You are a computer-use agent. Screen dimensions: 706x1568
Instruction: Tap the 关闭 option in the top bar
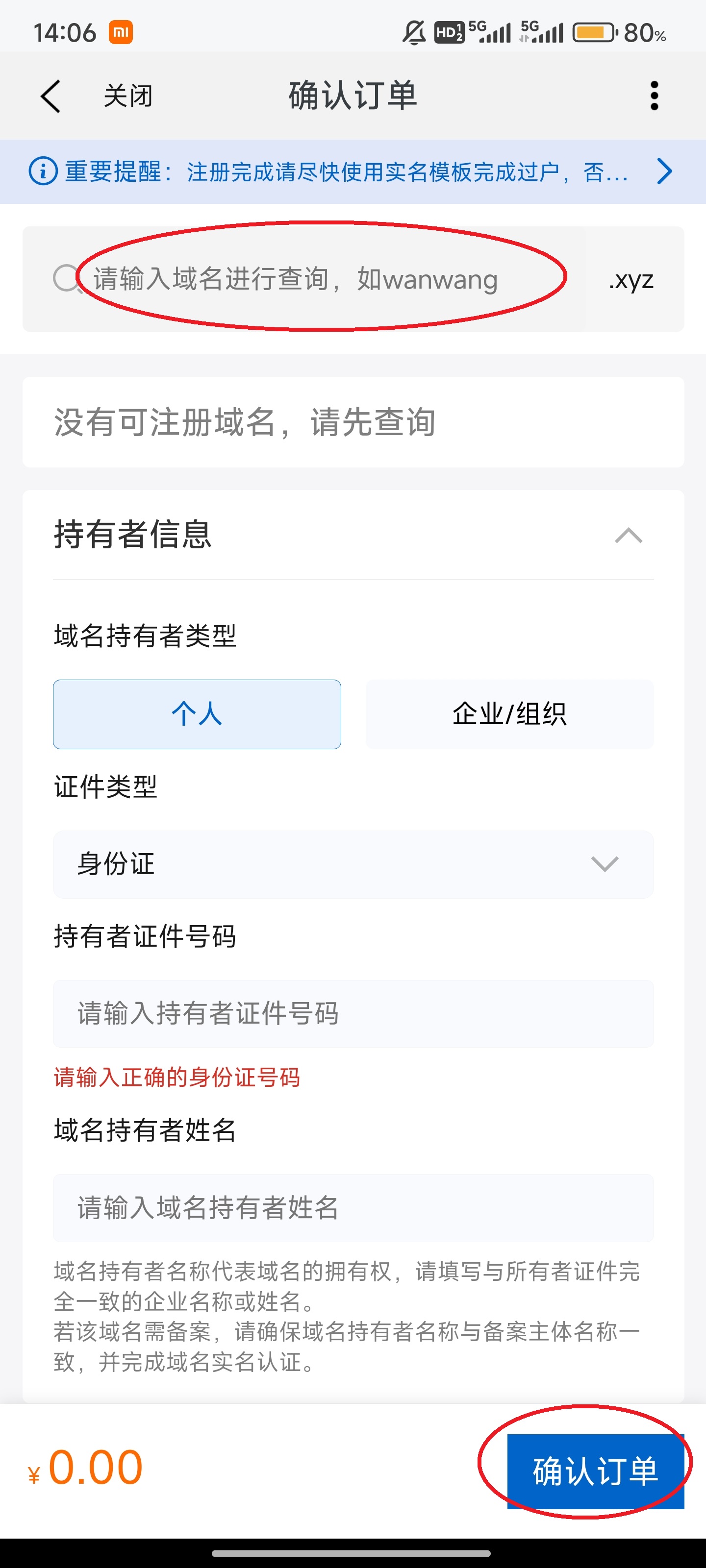point(127,95)
